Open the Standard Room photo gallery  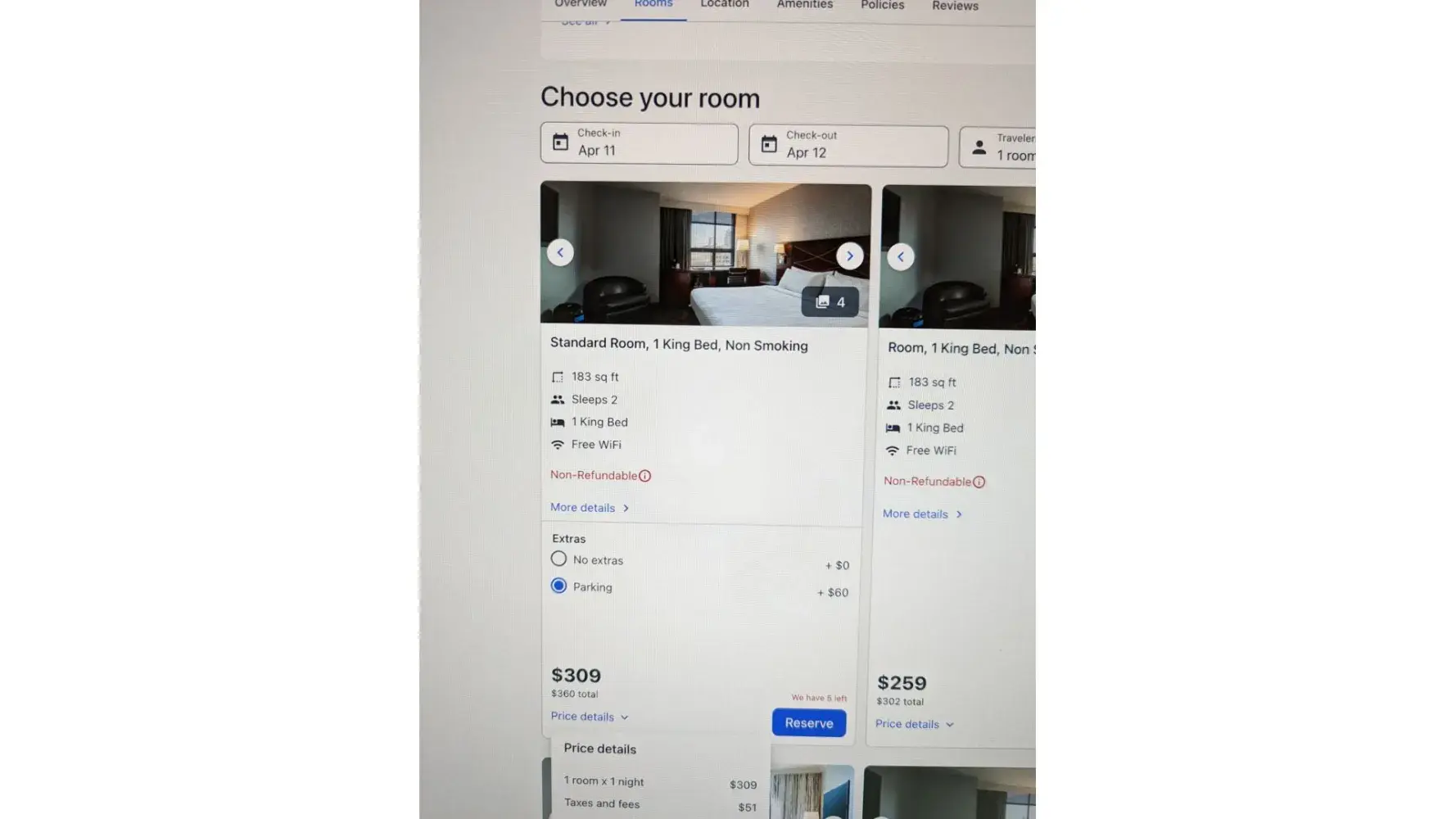coord(830,302)
